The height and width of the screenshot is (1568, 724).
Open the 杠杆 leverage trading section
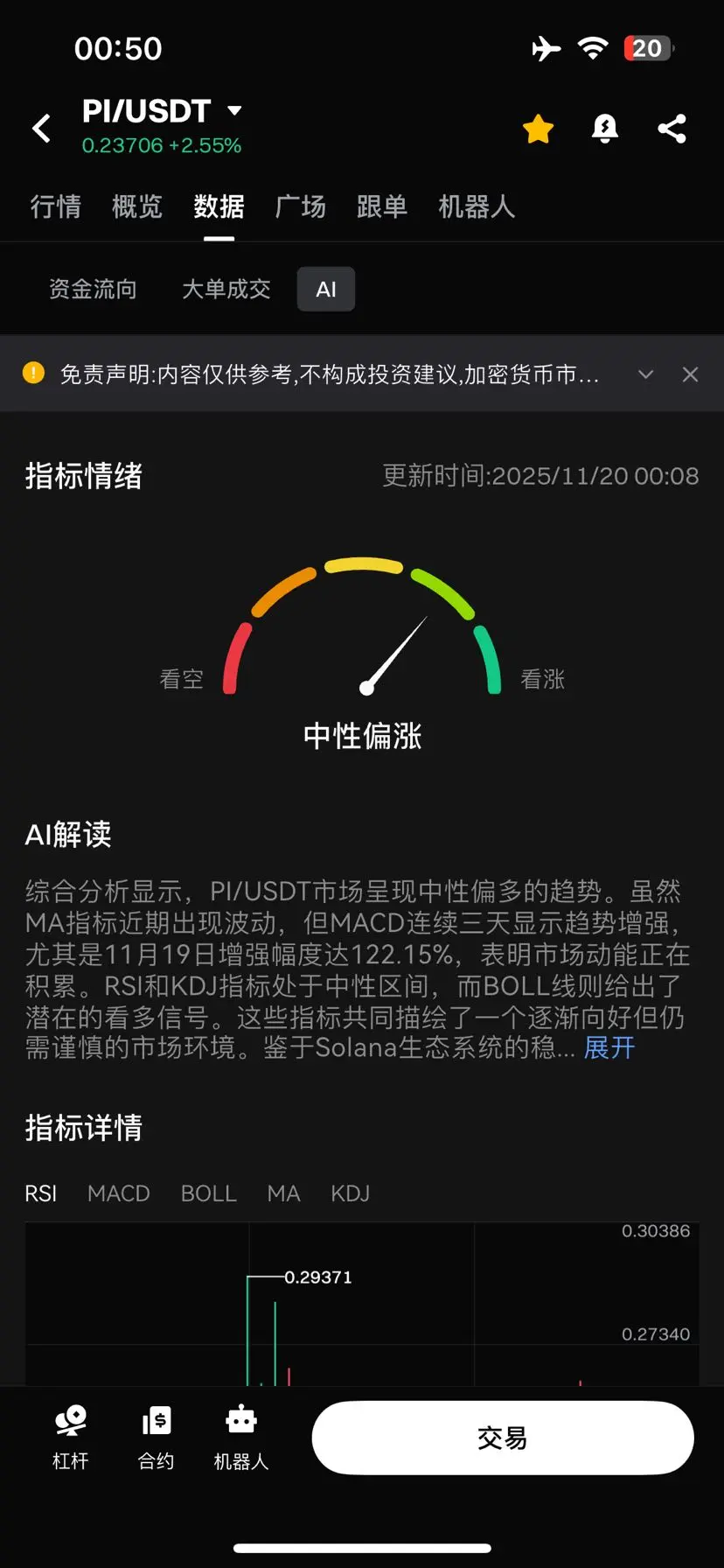pos(70,1437)
